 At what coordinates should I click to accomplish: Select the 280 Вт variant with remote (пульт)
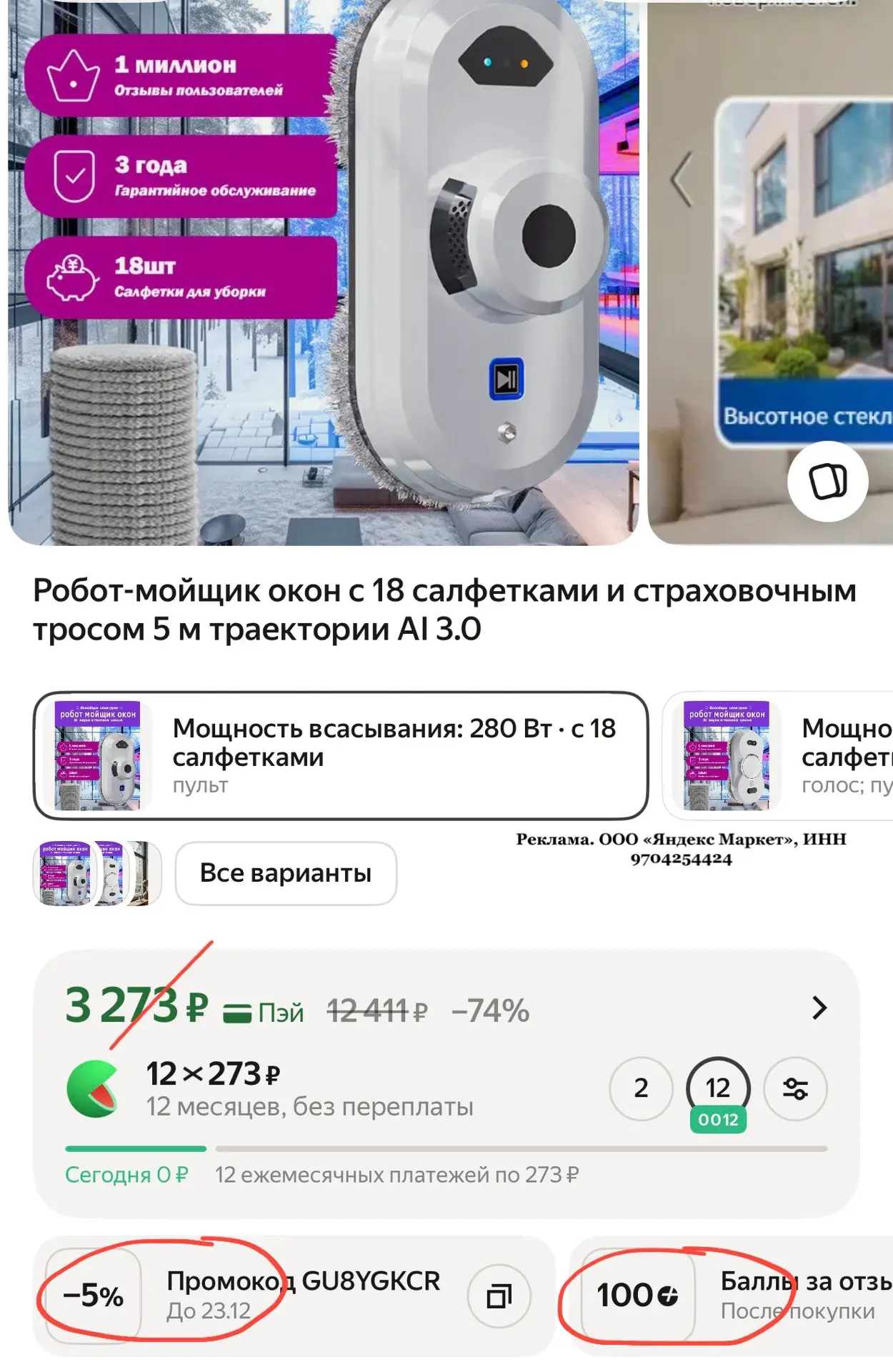click(341, 755)
